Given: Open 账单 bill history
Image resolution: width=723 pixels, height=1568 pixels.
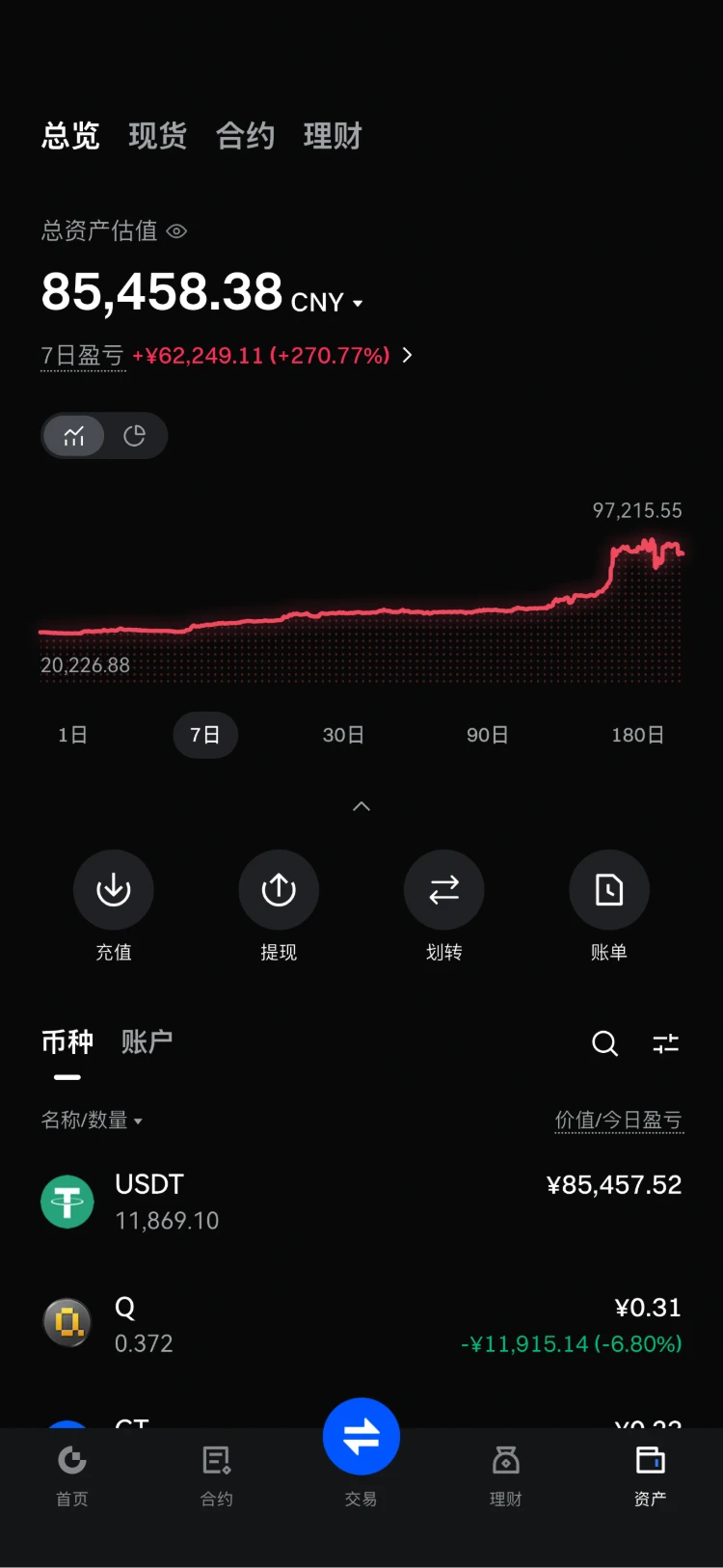Looking at the screenshot, I should [x=609, y=906].
